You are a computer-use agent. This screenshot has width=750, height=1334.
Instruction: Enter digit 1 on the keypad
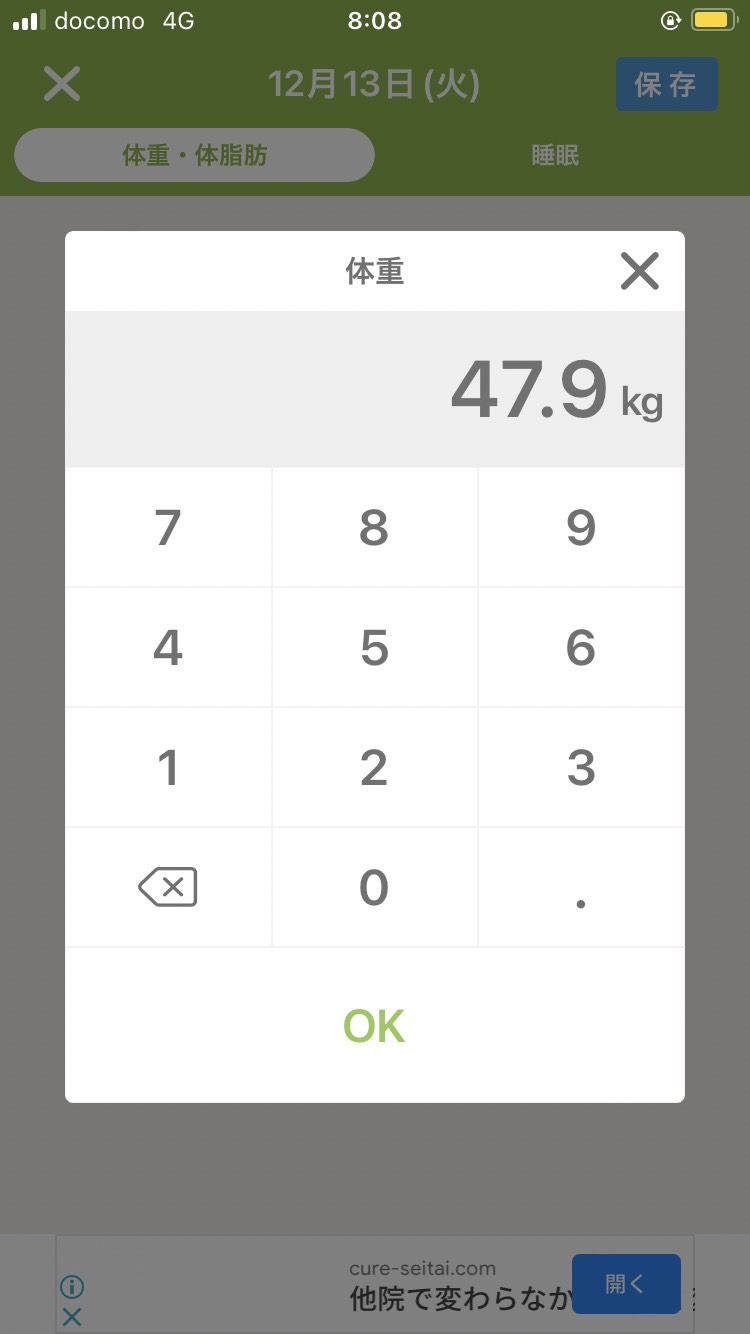(168, 767)
